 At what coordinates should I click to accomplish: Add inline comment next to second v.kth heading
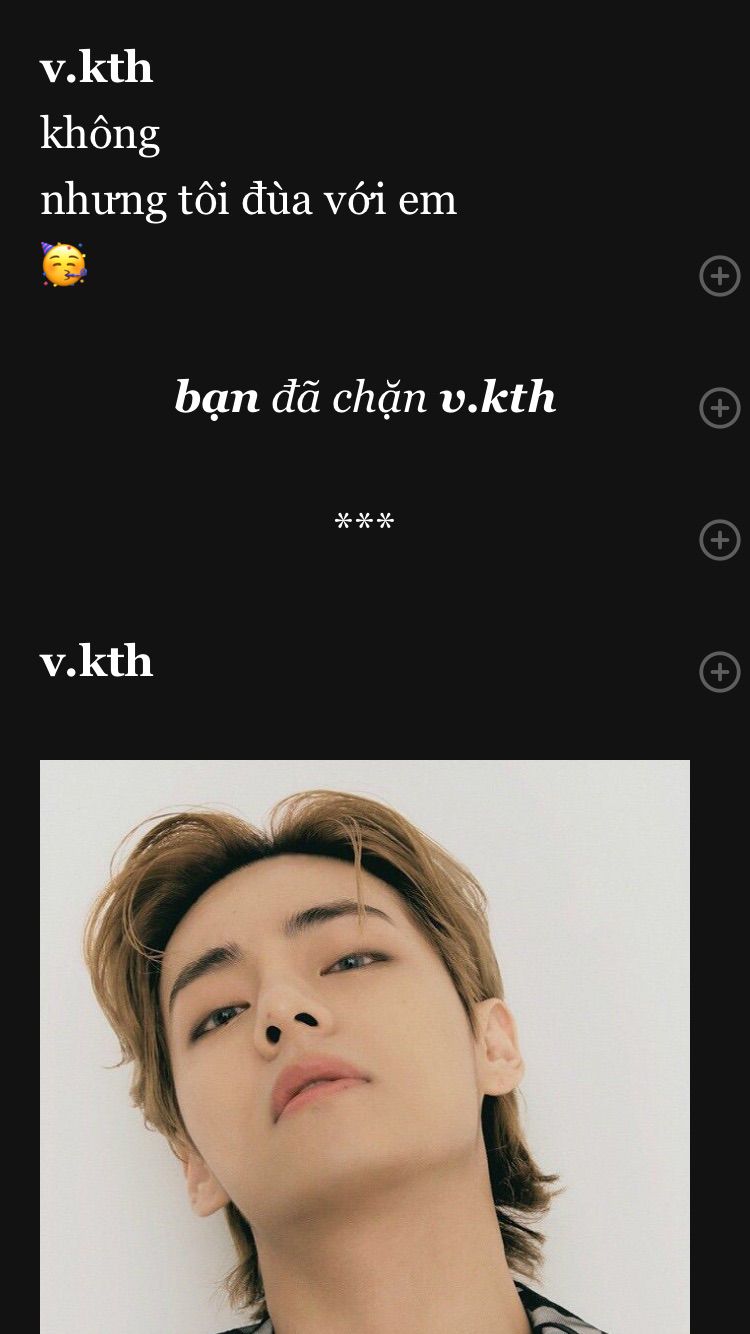[x=719, y=672]
